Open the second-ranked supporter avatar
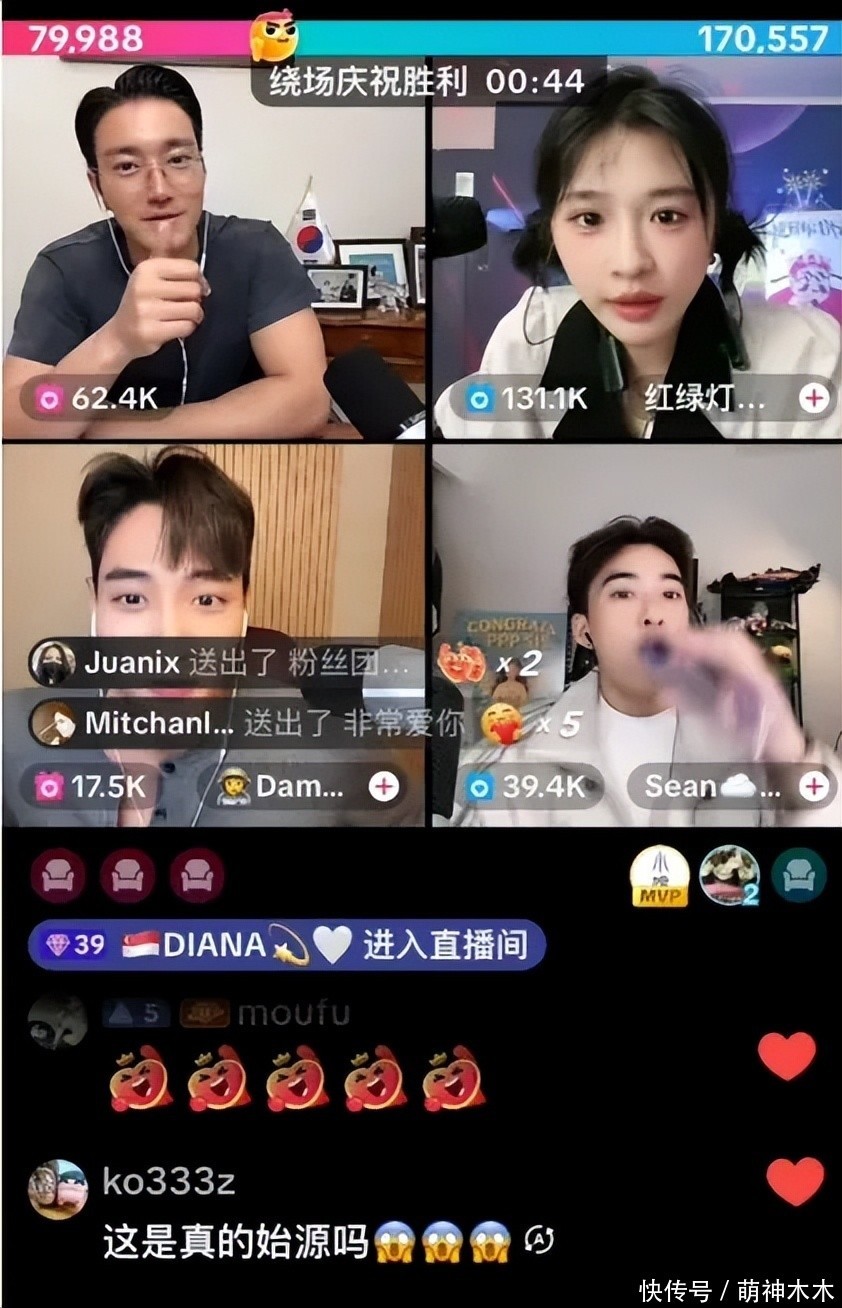The width and height of the screenshot is (842, 1308). 728,876
